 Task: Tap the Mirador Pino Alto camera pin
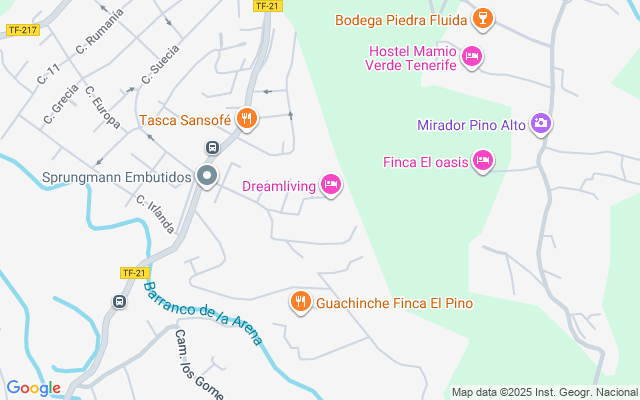pos(541,123)
